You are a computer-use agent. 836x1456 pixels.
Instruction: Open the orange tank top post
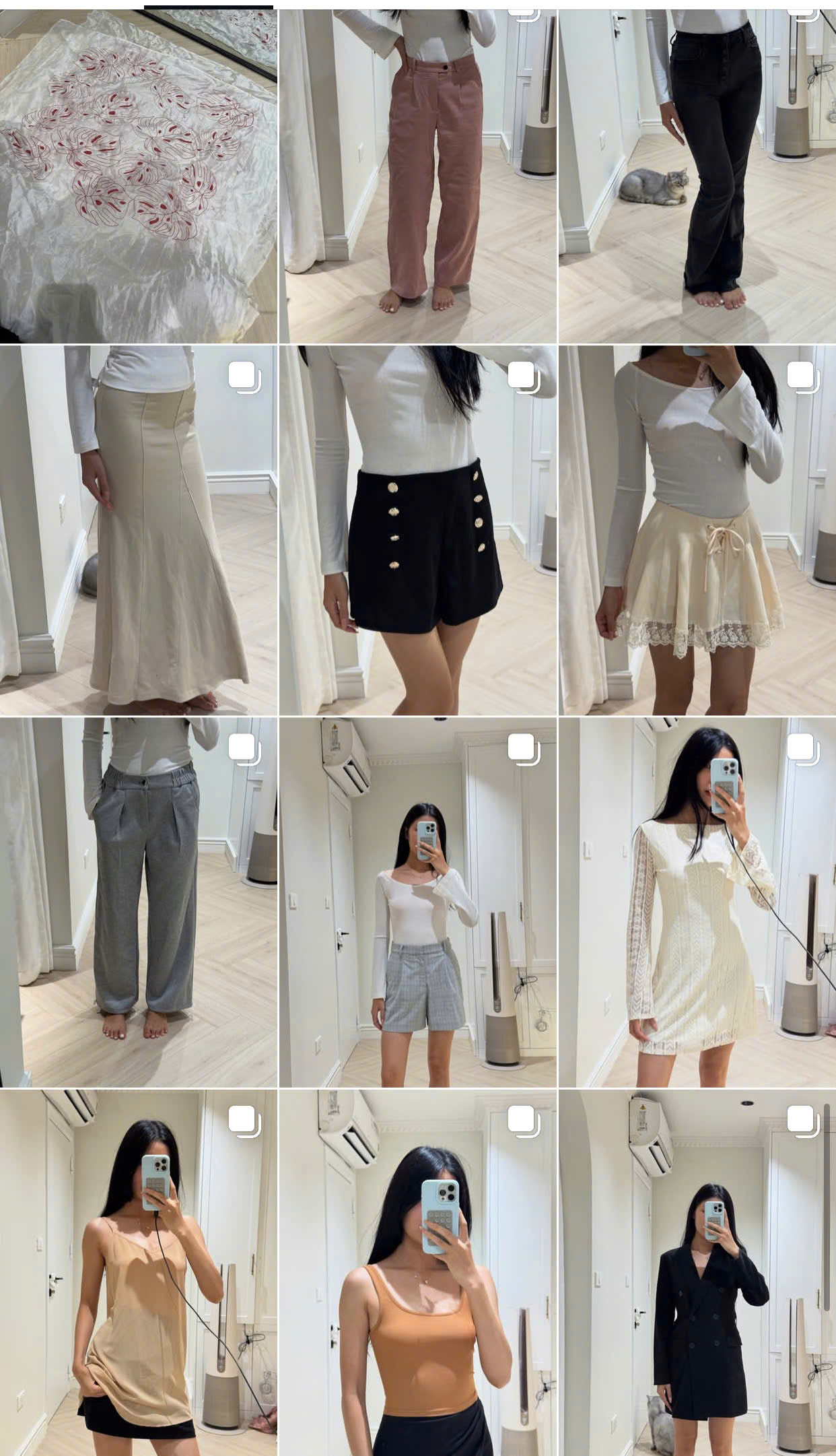tap(417, 1273)
